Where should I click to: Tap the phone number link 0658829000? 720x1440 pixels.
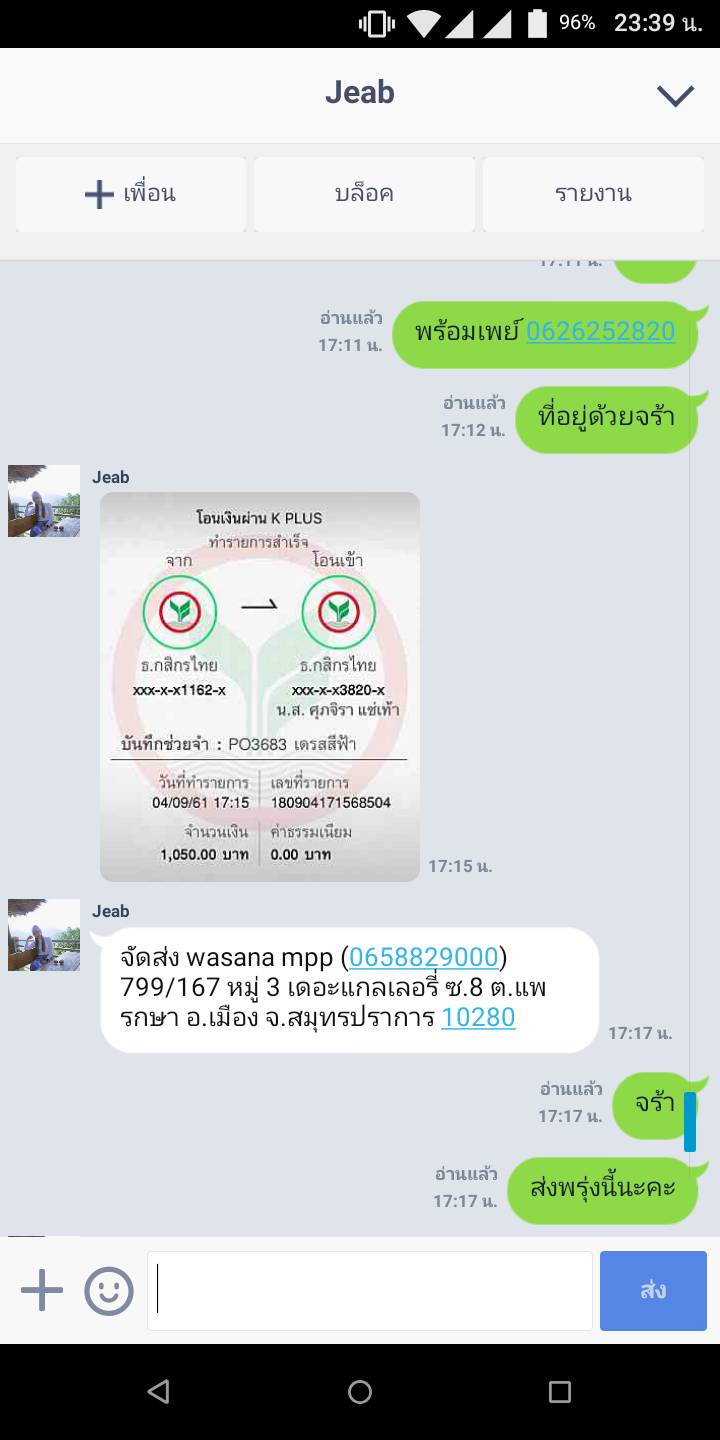click(423, 957)
